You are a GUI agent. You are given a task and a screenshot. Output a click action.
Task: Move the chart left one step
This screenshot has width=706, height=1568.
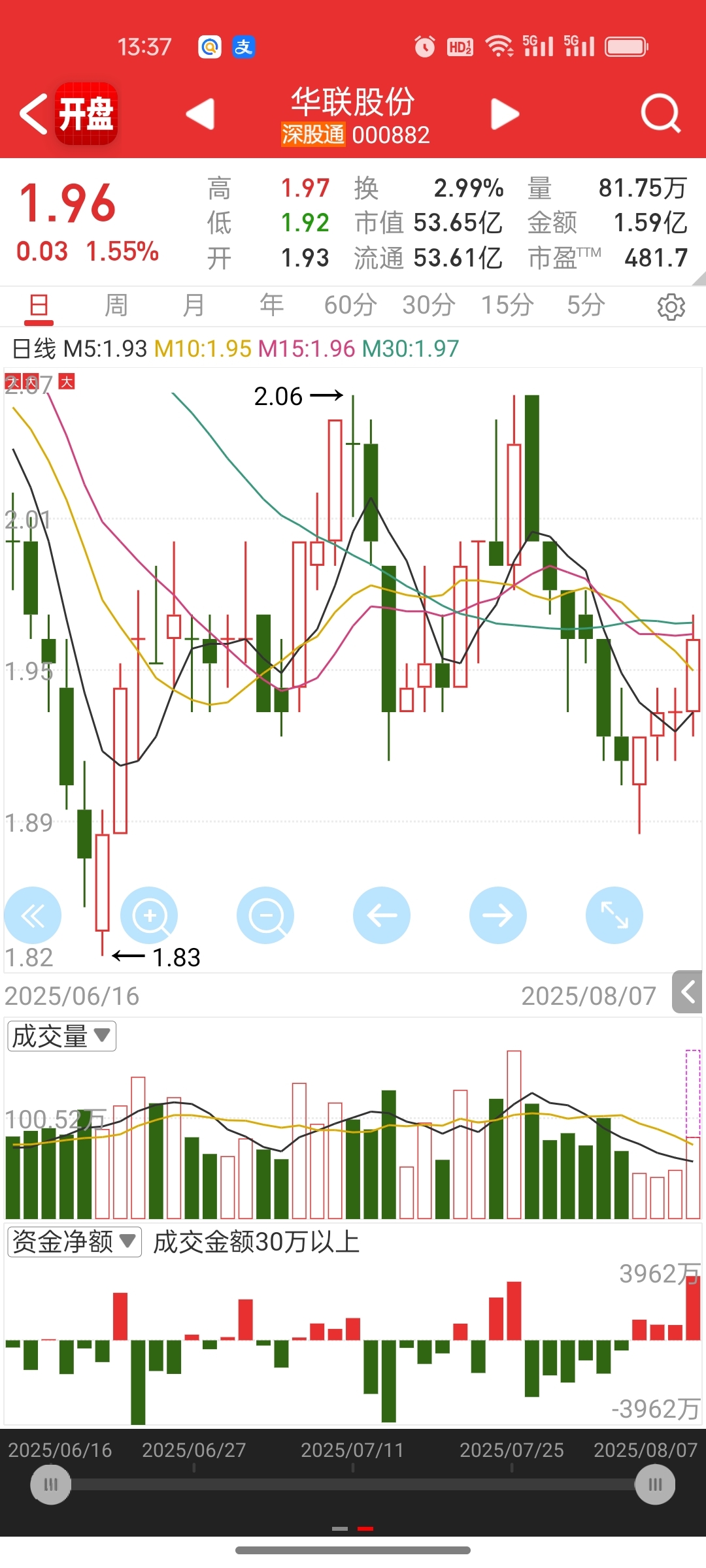point(382,915)
